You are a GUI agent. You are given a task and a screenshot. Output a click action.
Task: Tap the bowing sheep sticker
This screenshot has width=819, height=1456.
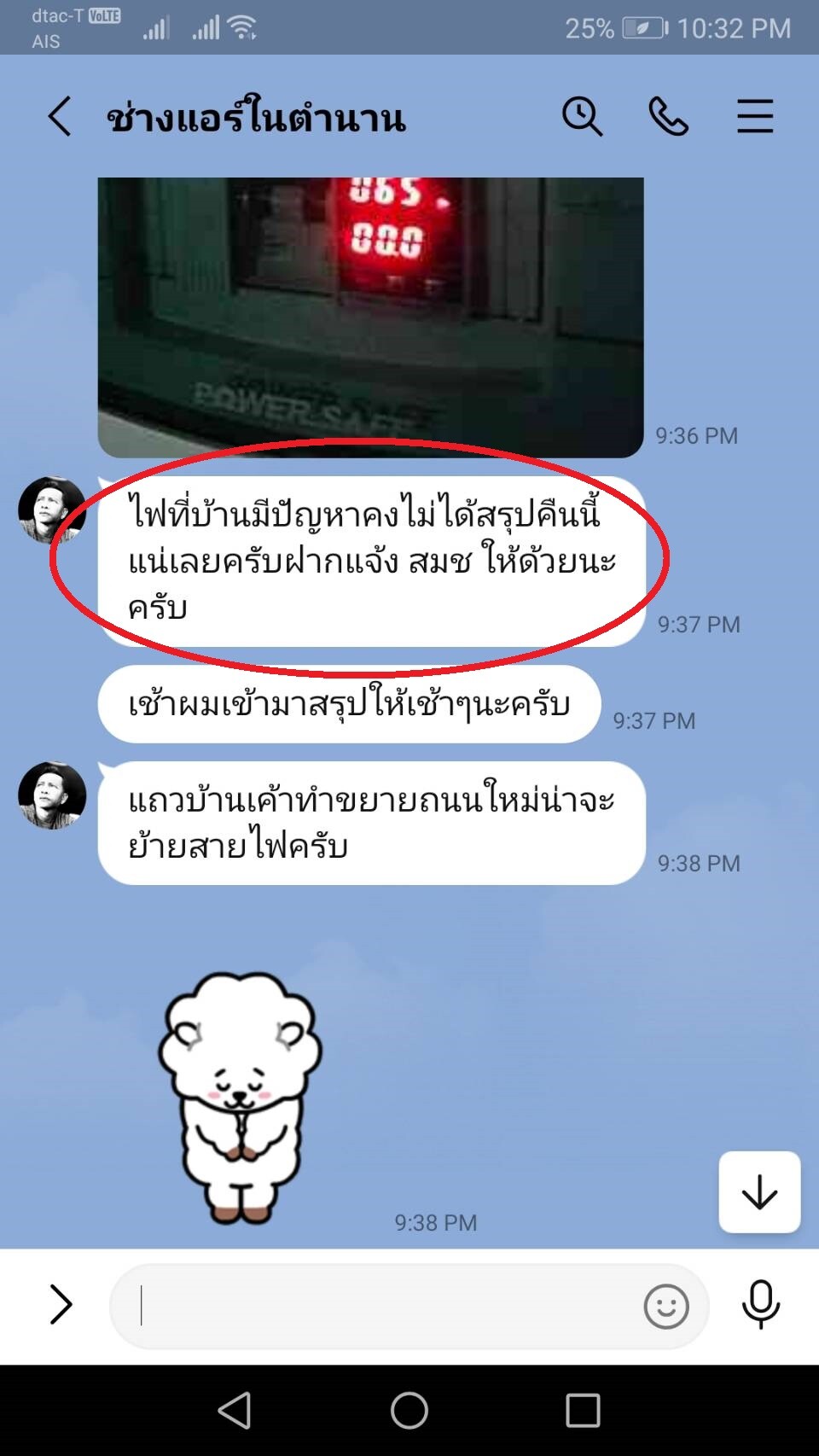point(241,1097)
